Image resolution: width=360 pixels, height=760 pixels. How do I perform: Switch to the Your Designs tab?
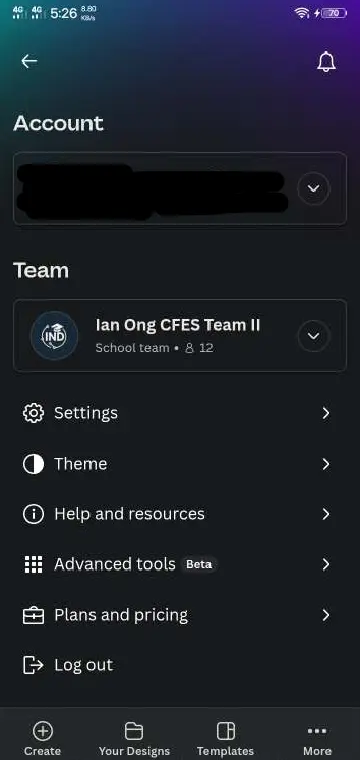pyautogui.click(x=134, y=739)
